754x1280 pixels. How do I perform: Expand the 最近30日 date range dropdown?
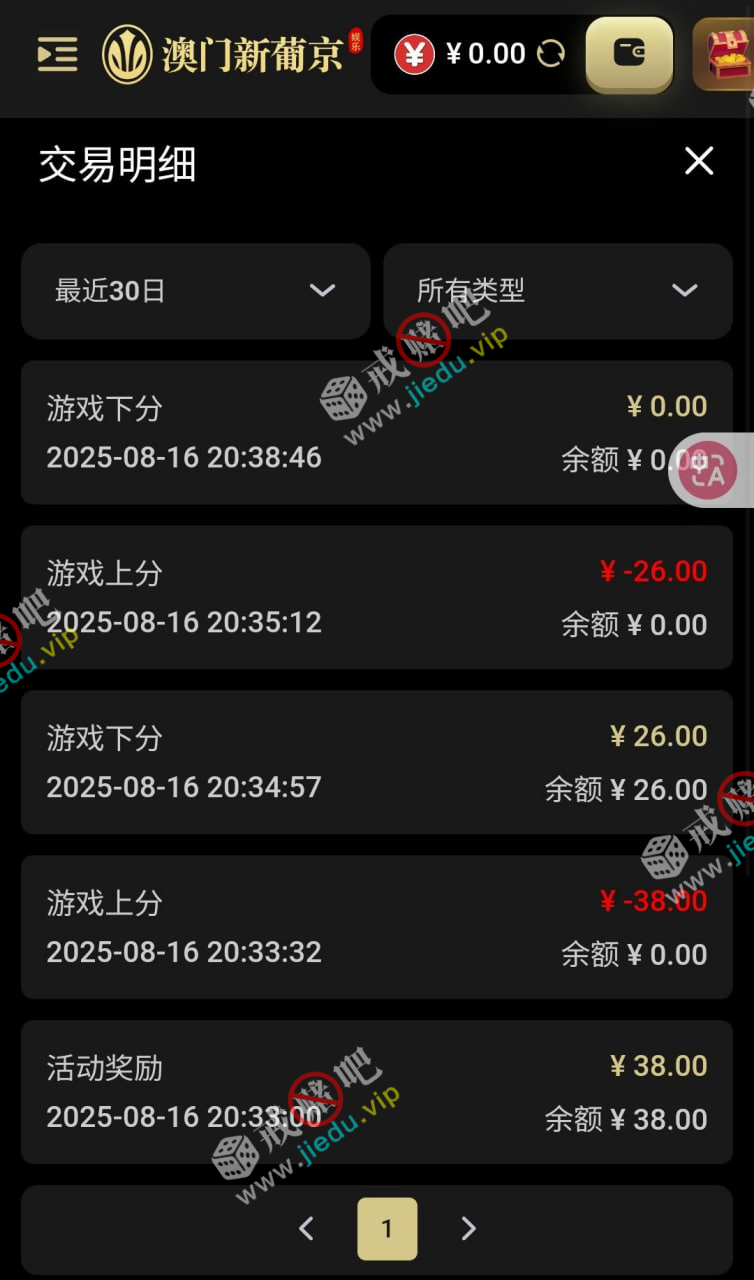pos(196,291)
